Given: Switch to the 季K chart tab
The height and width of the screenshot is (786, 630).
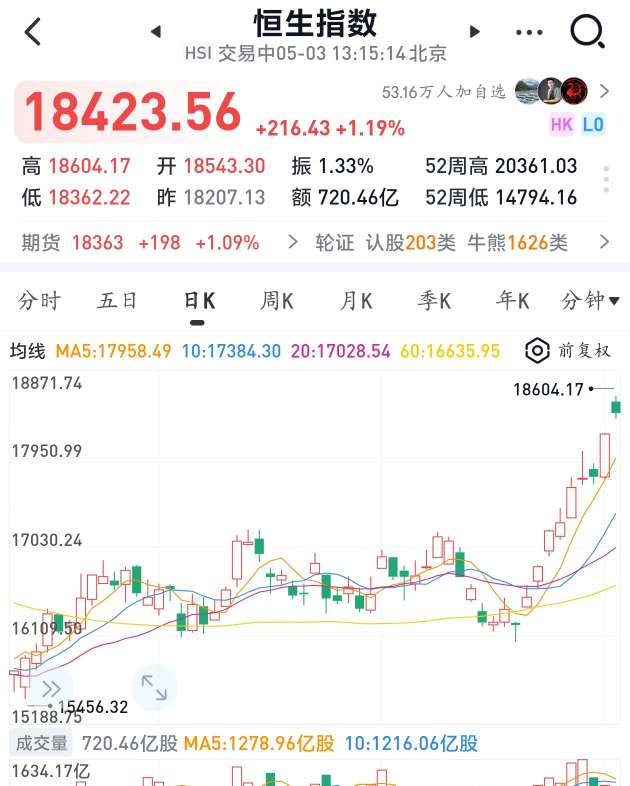Looking at the screenshot, I should click(x=435, y=301).
